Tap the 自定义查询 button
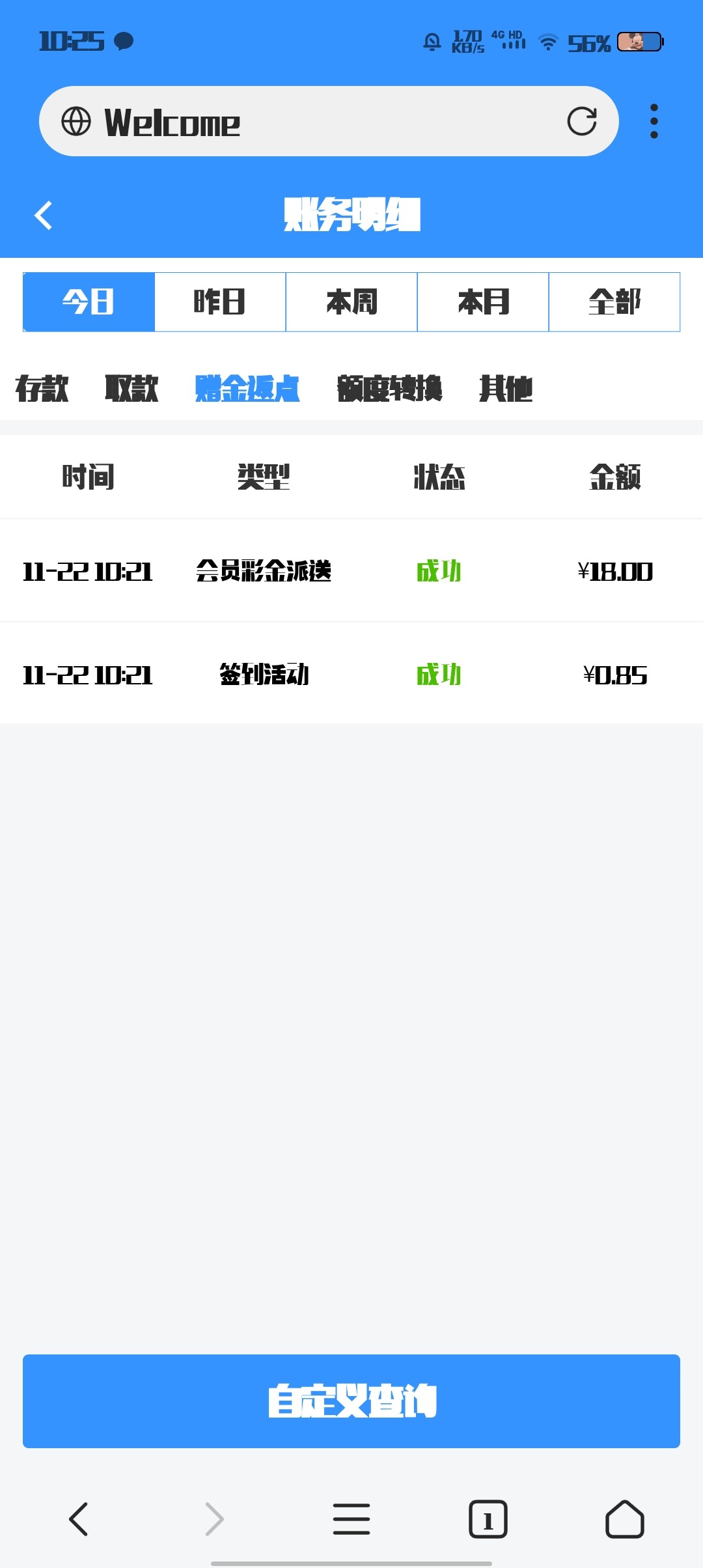This screenshot has height=1568, width=703. pos(351,1401)
